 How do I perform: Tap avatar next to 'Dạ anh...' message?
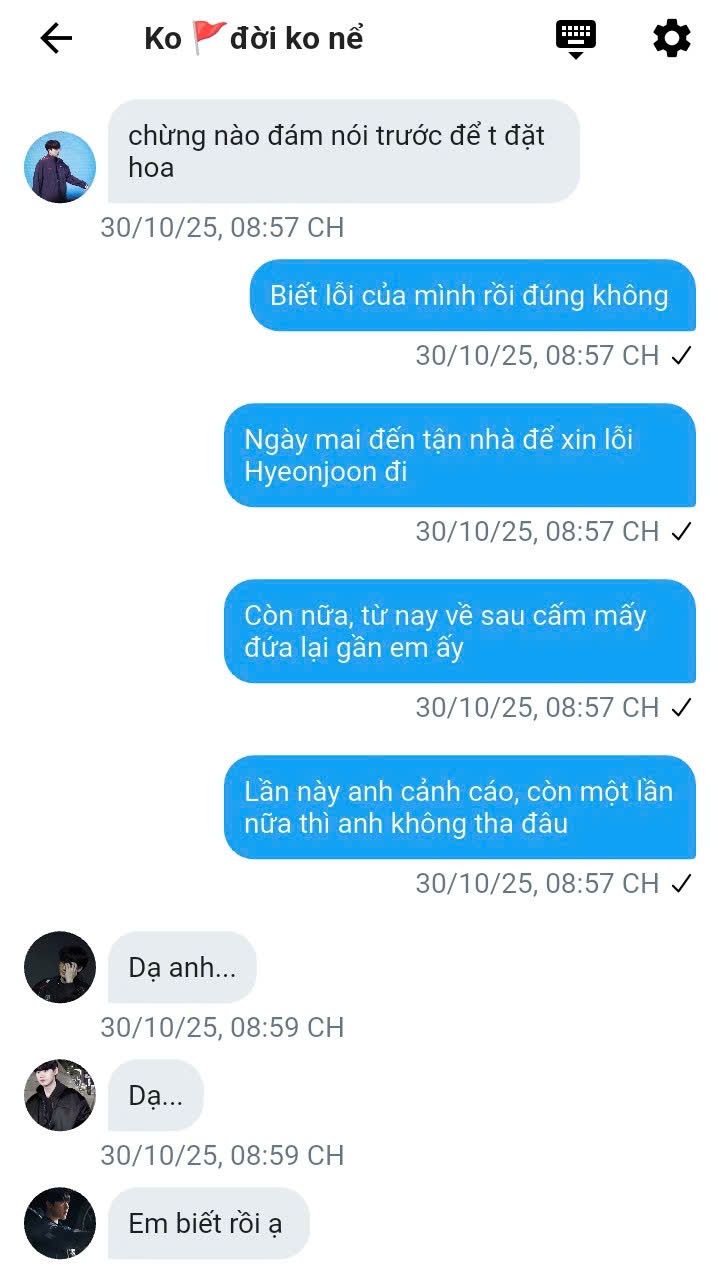tap(60, 967)
